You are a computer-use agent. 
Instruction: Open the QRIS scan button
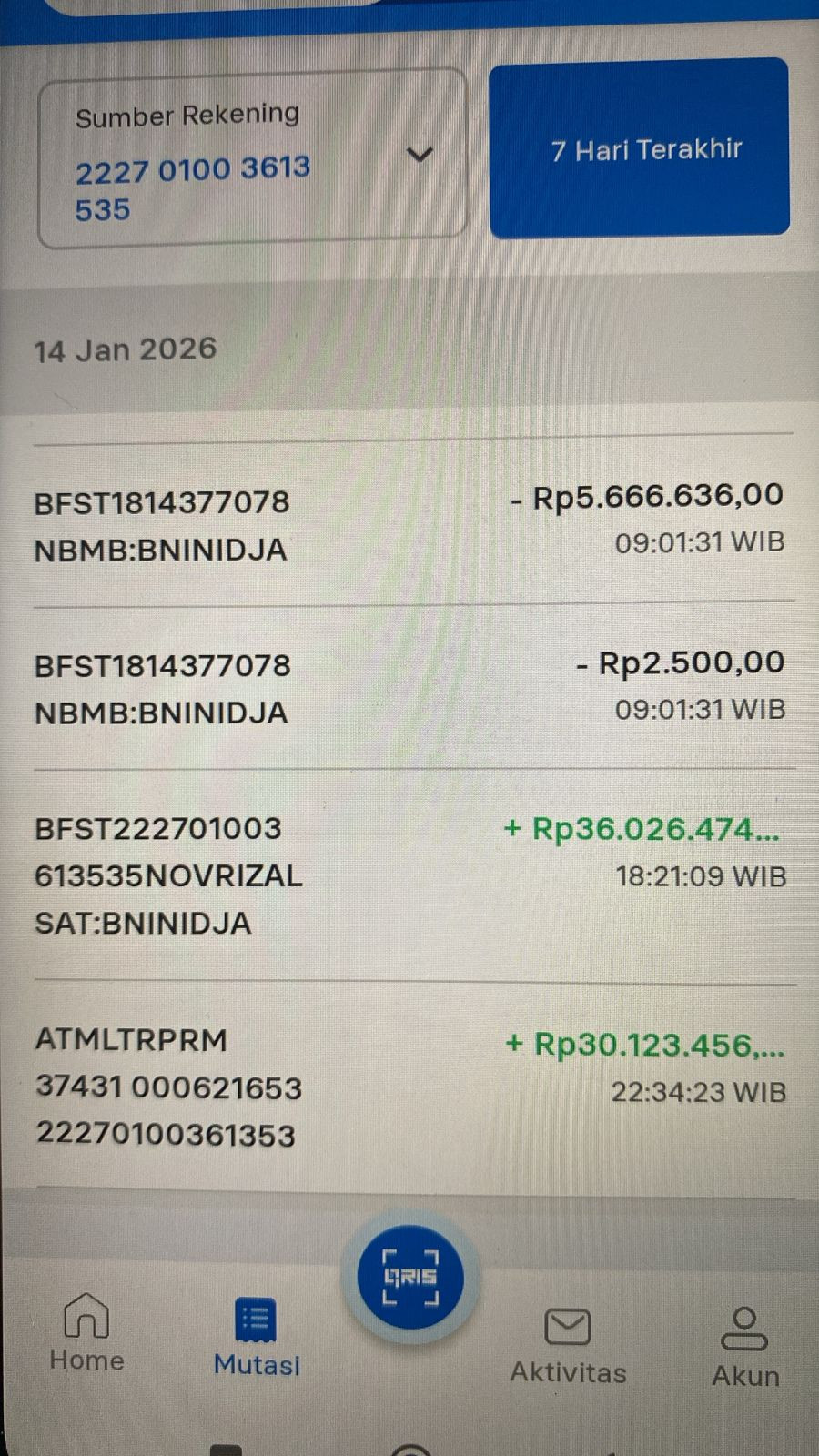tap(410, 1277)
